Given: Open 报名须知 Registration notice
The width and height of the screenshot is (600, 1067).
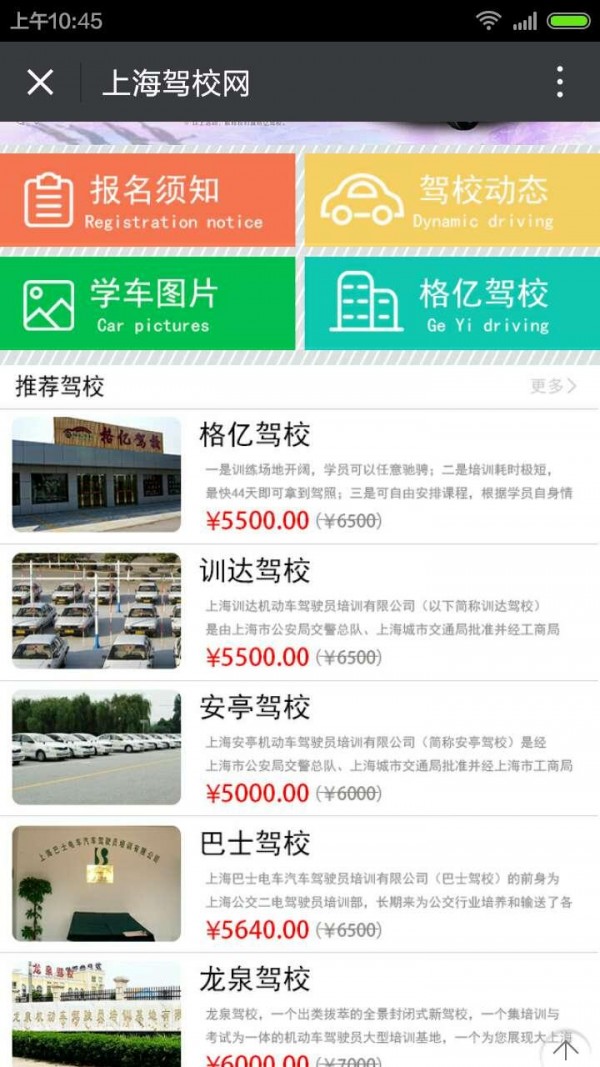Looking at the screenshot, I should 148,200.
